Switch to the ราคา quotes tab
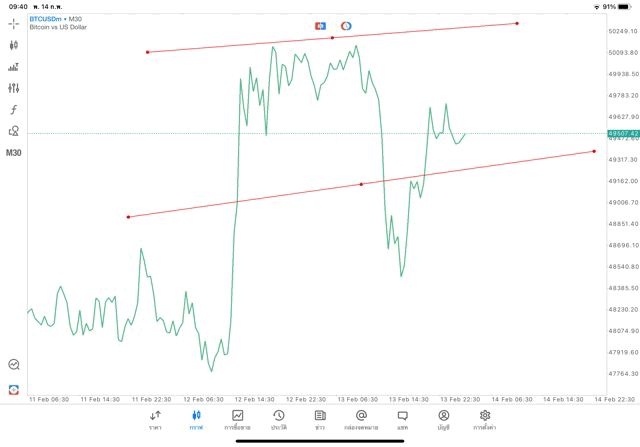This screenshot has height=447, width=640. click(155, 419)
